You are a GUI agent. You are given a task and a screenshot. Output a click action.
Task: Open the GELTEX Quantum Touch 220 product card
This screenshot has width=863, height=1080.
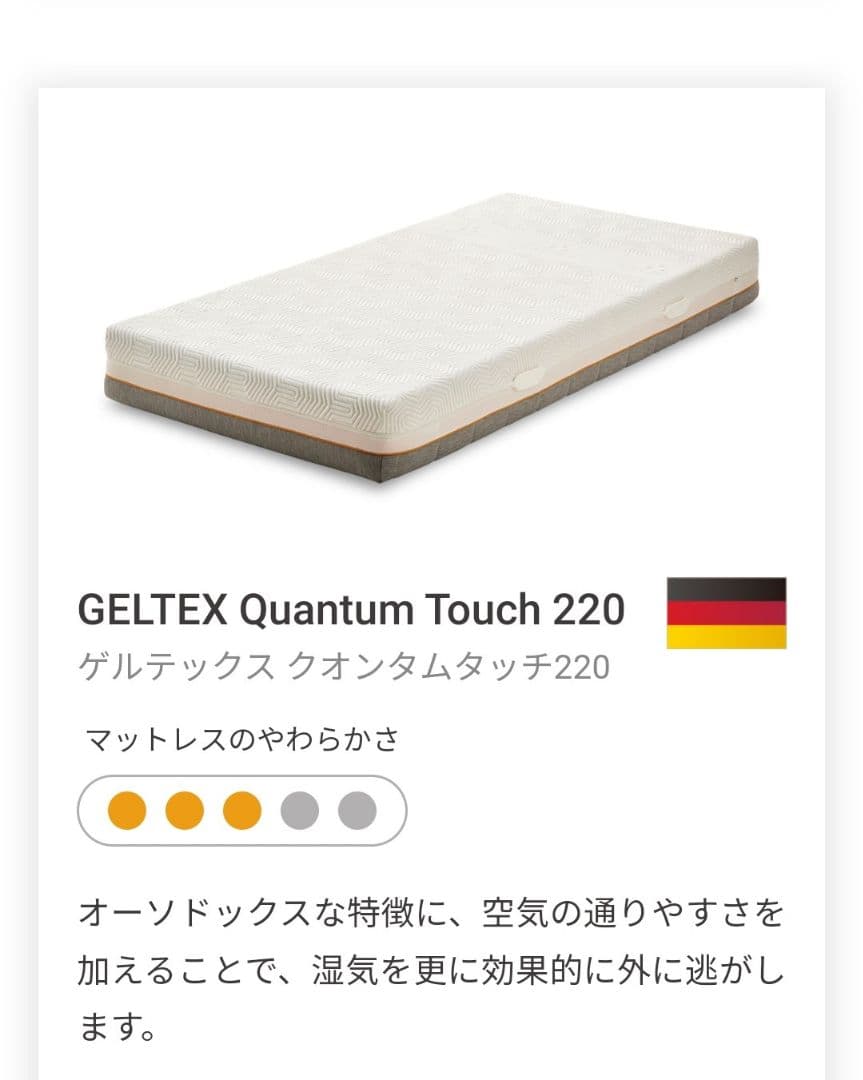(x=351, y=608)
